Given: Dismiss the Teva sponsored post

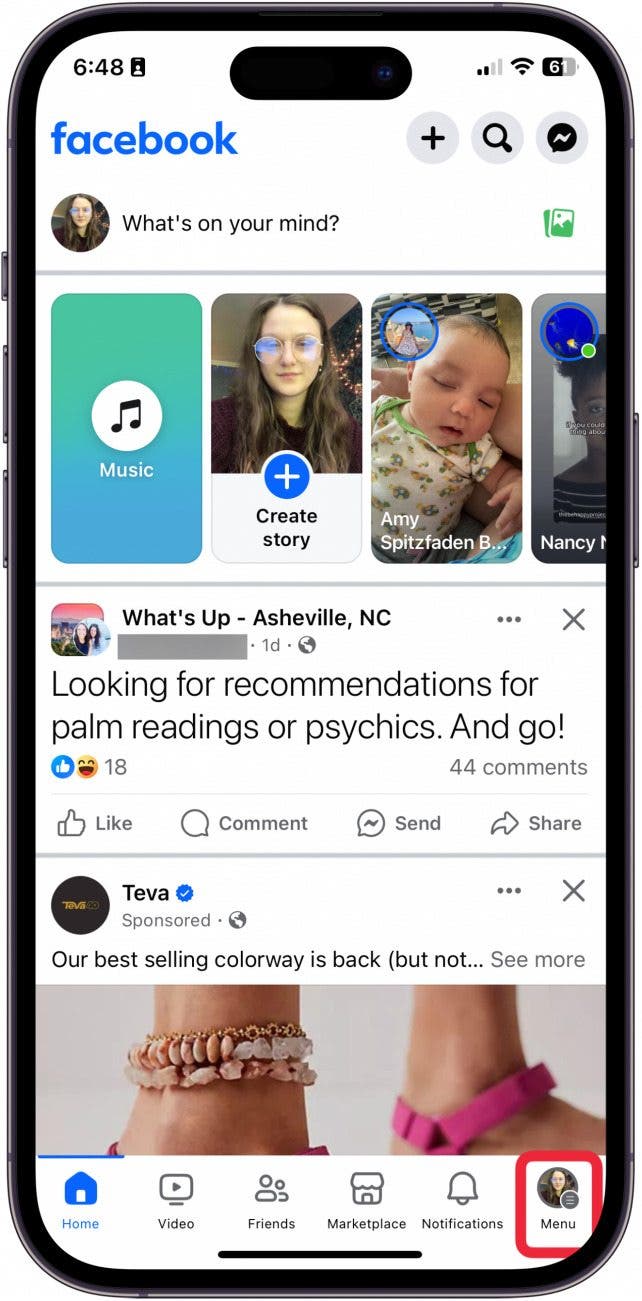Looking at the screenshot, I should tap(573, 891).
